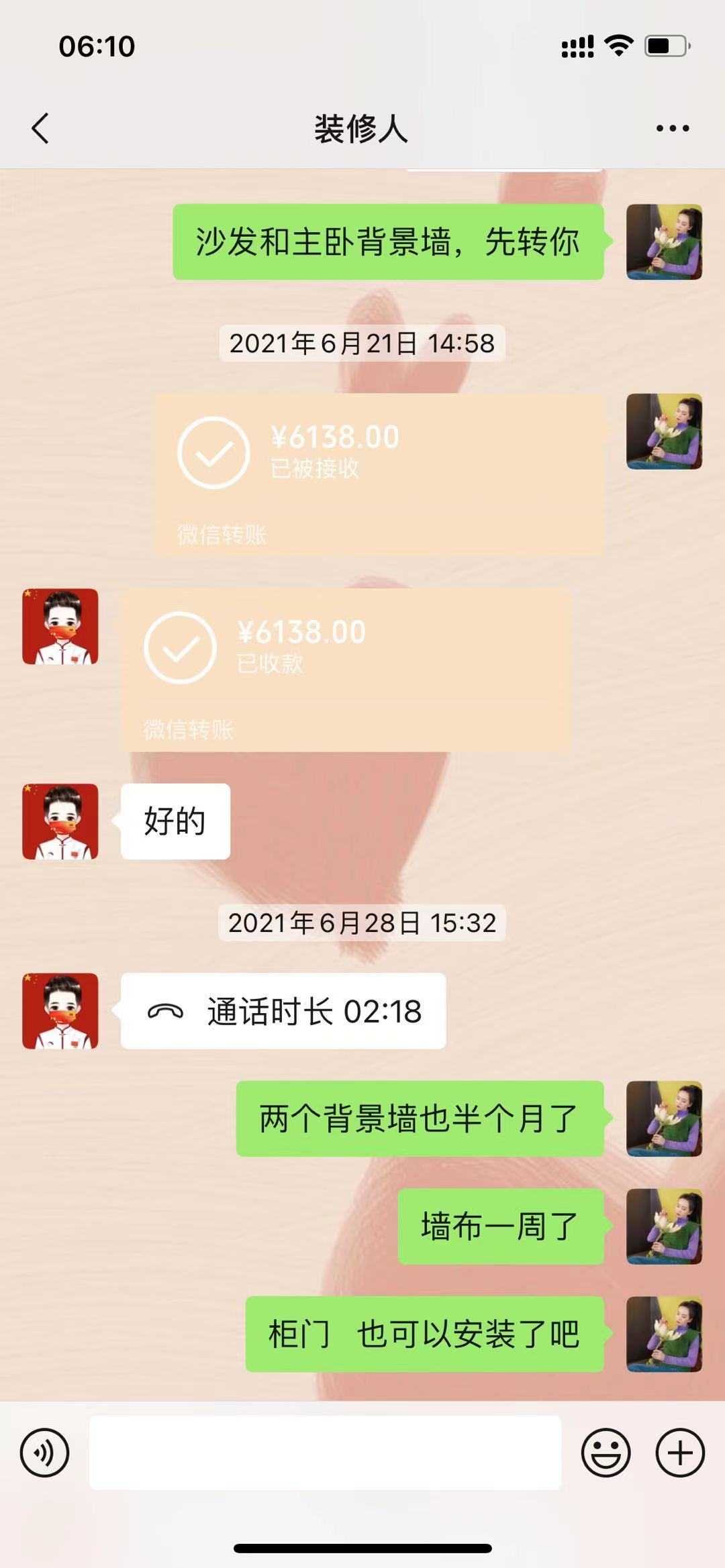Image resolution: width=725 pixels, height=1568 pixels.
Task: Tap the message text field
Action: point(325,1453)
